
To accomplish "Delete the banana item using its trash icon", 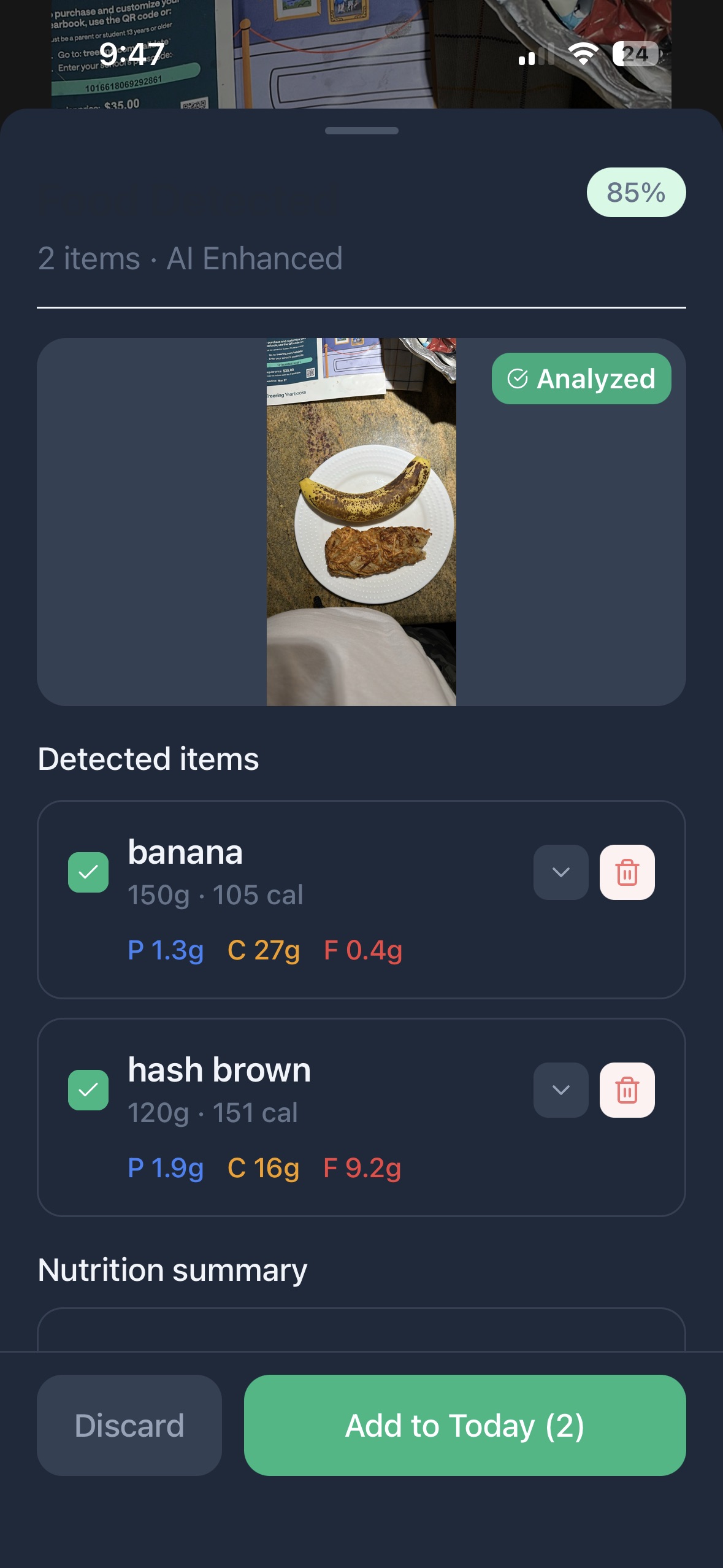I will pyautogui.click(x=627, y=872).
